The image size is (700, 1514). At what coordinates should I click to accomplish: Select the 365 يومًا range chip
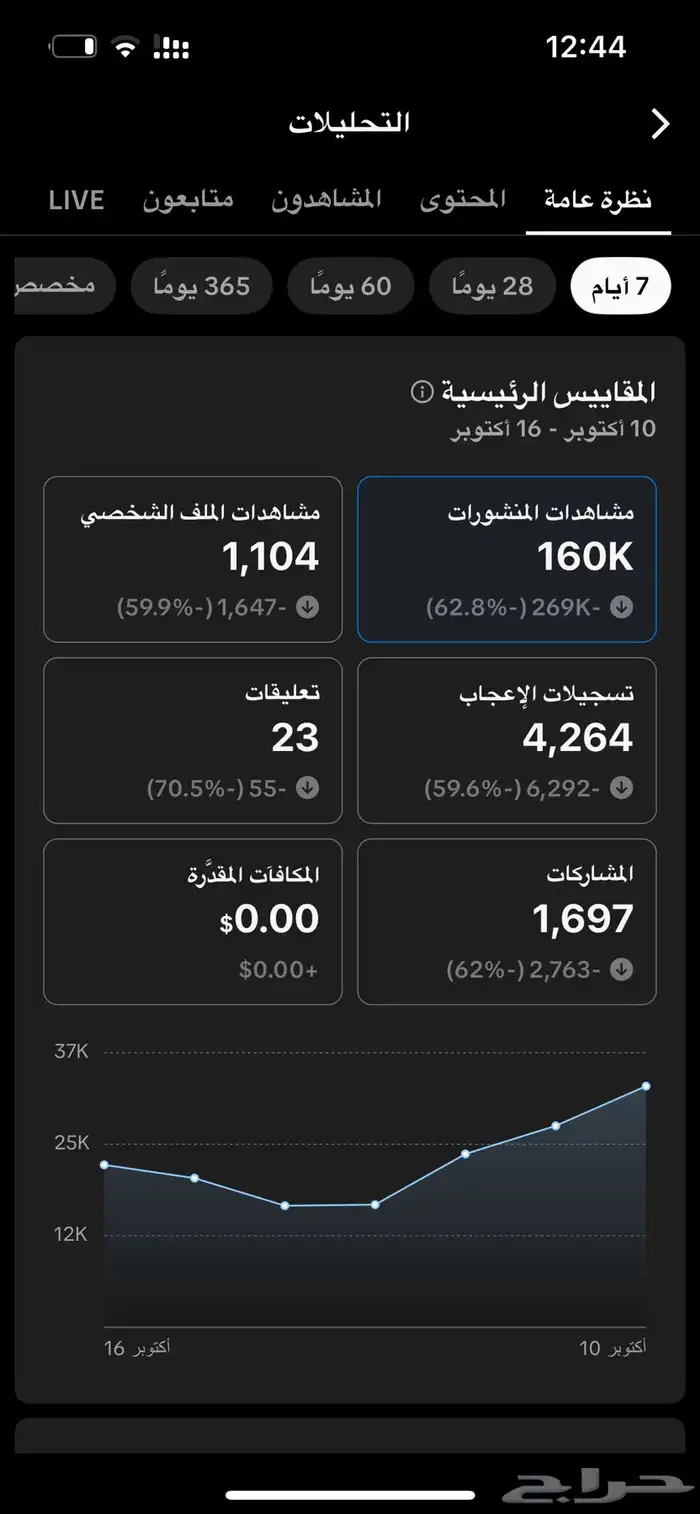[x=201, y=287]
